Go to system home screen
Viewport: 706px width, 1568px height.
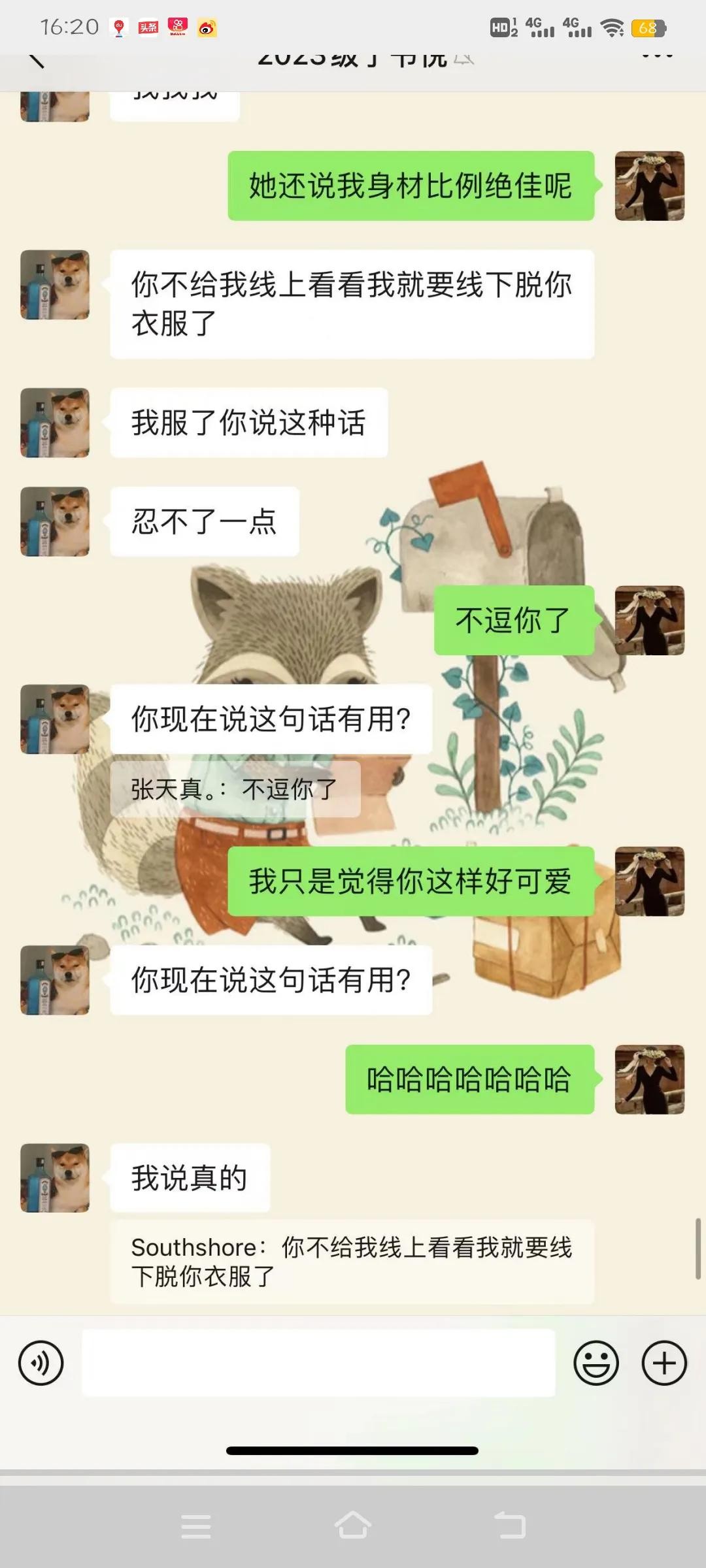click(x=353, y=1526)
